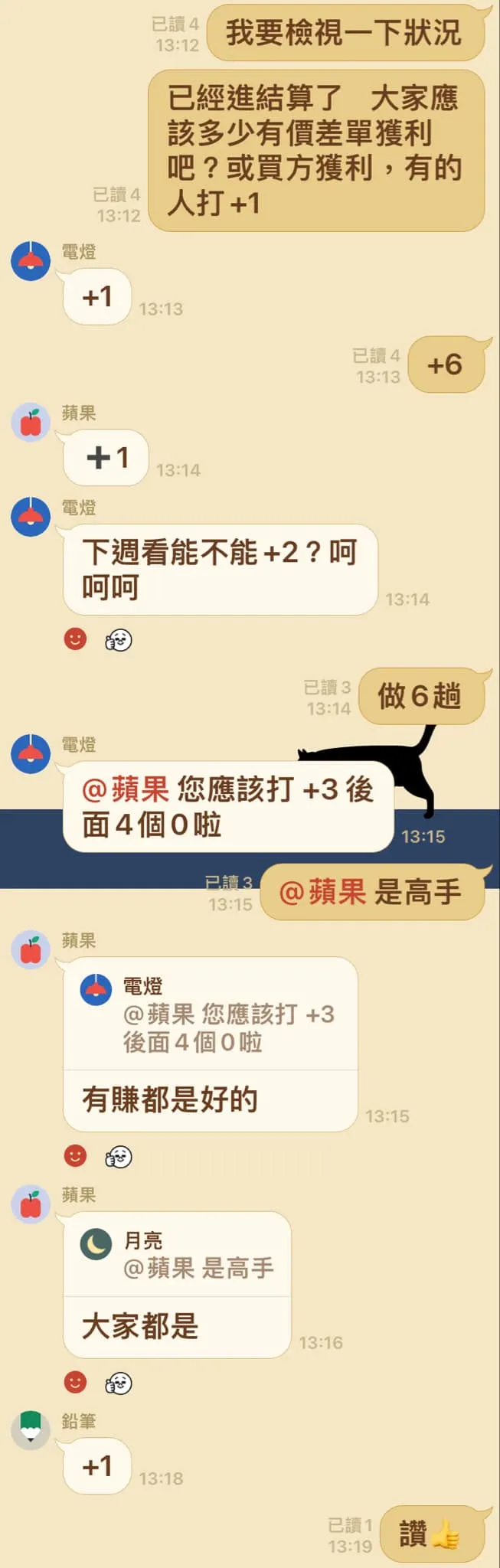Open 電燈's avatar beside 下週看能不能 +2 message
Viewport: 500px width, 1568px height.
point(31,517)
